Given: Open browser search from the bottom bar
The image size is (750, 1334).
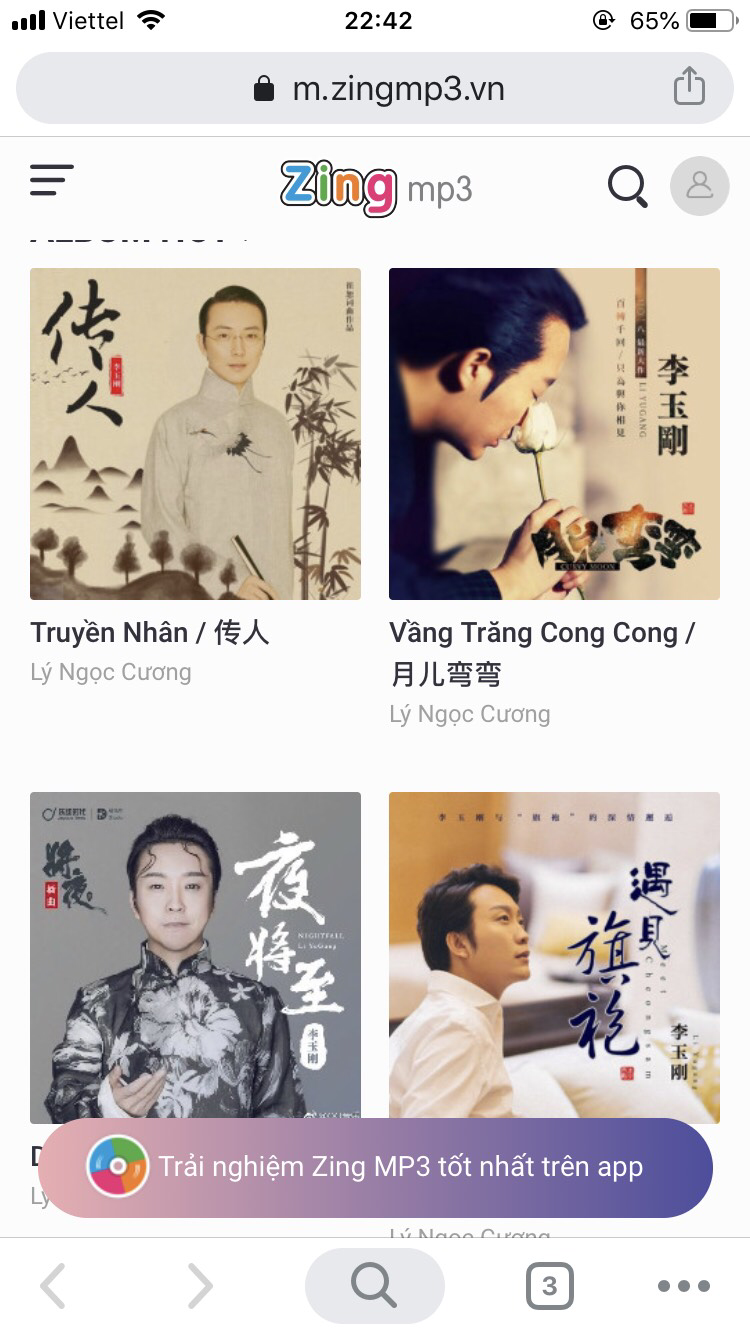Looking at the screenshot, I should pyautogui.click(x=374, y=1286).
